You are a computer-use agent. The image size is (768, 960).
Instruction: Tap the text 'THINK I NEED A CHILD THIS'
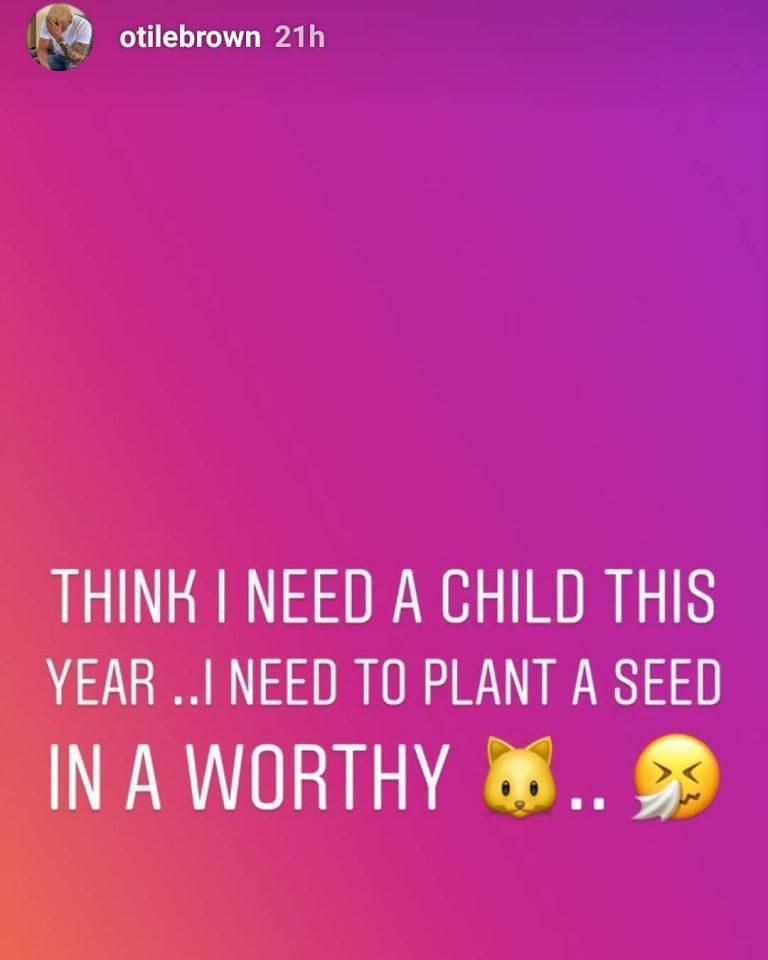pos(384,598)
